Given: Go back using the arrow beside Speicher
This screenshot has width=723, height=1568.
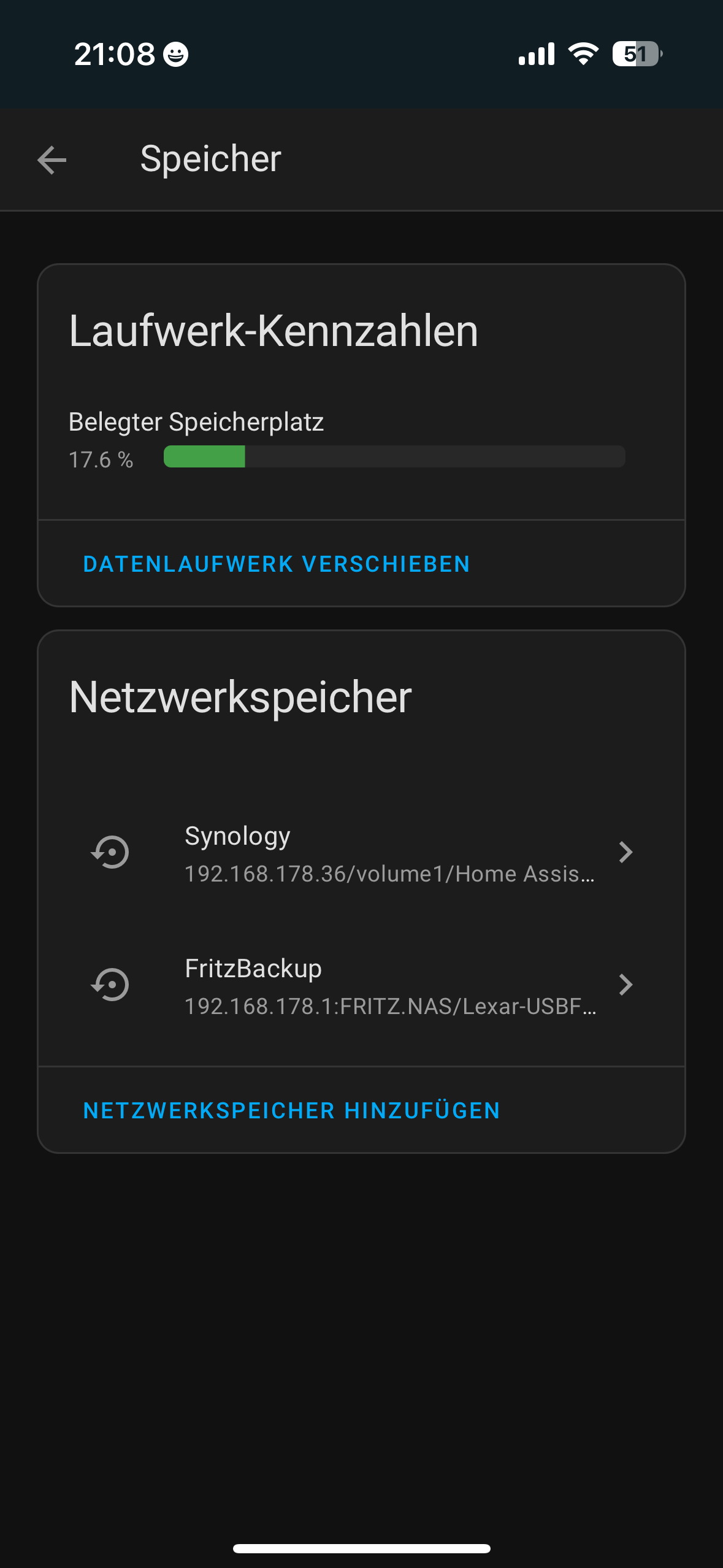Looking at the screenshot, I should 52,160.
